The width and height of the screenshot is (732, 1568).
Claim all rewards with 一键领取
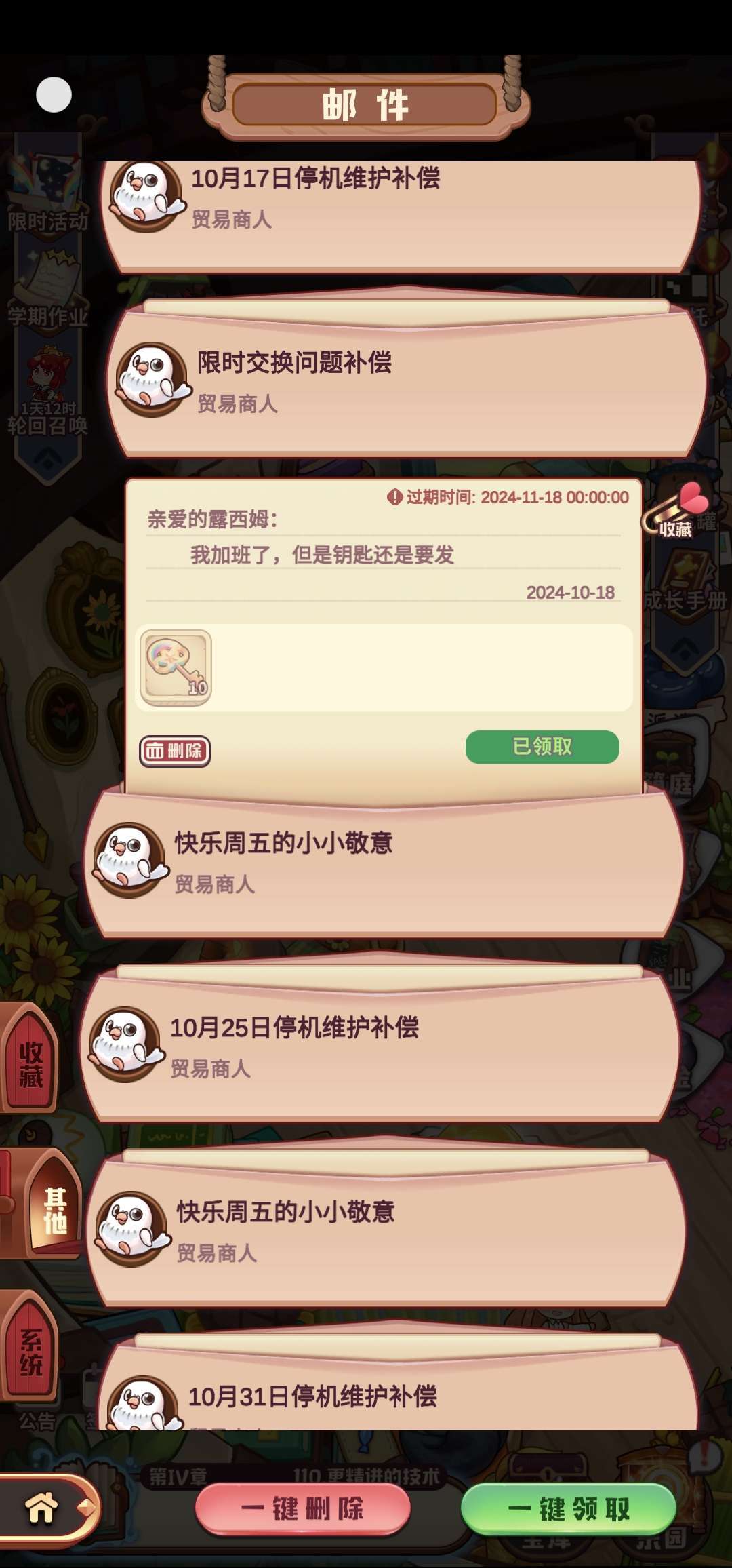click(569, 1509)
